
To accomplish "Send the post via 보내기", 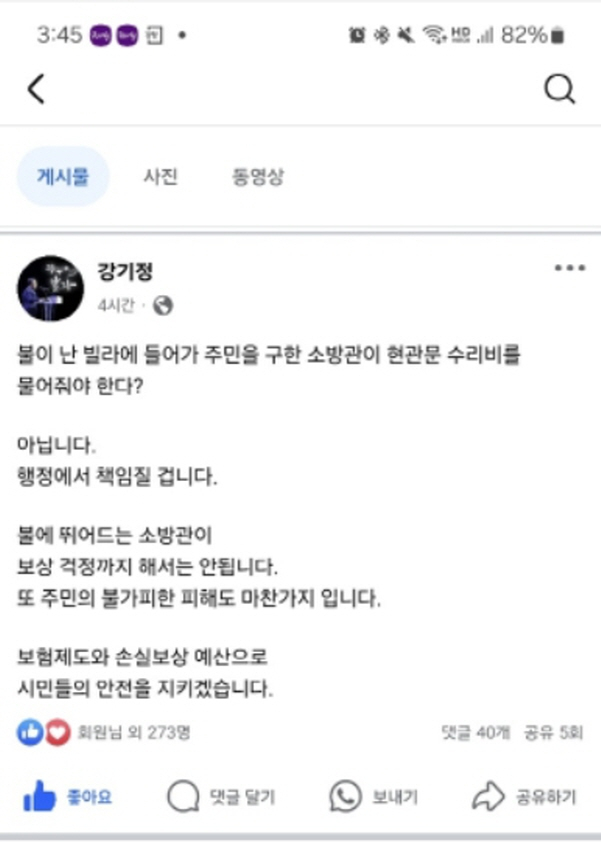I will pyautogui.click(x=374, y=796).
